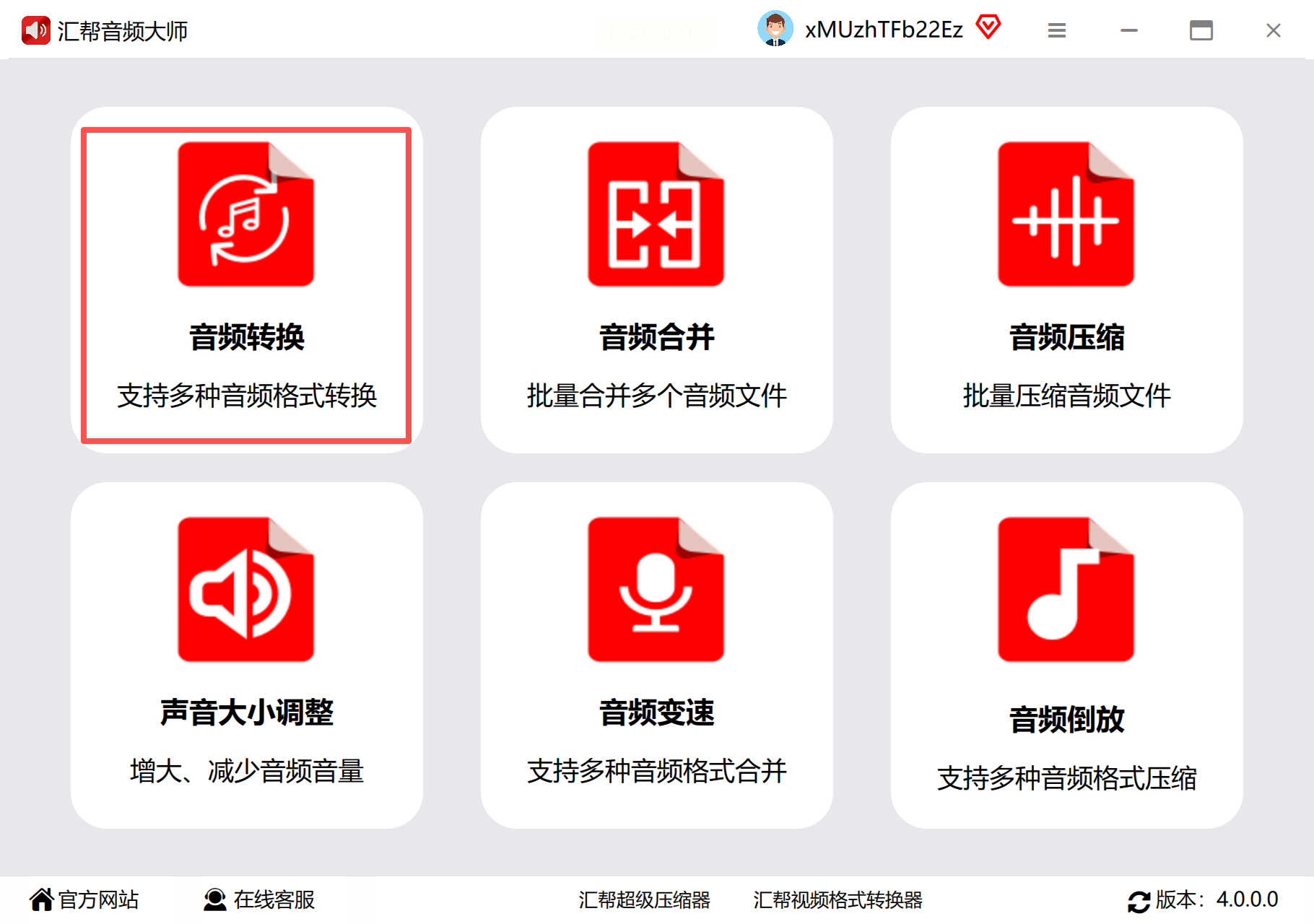
Task: Visit 官方网站 official website
Action: point(84,899)
